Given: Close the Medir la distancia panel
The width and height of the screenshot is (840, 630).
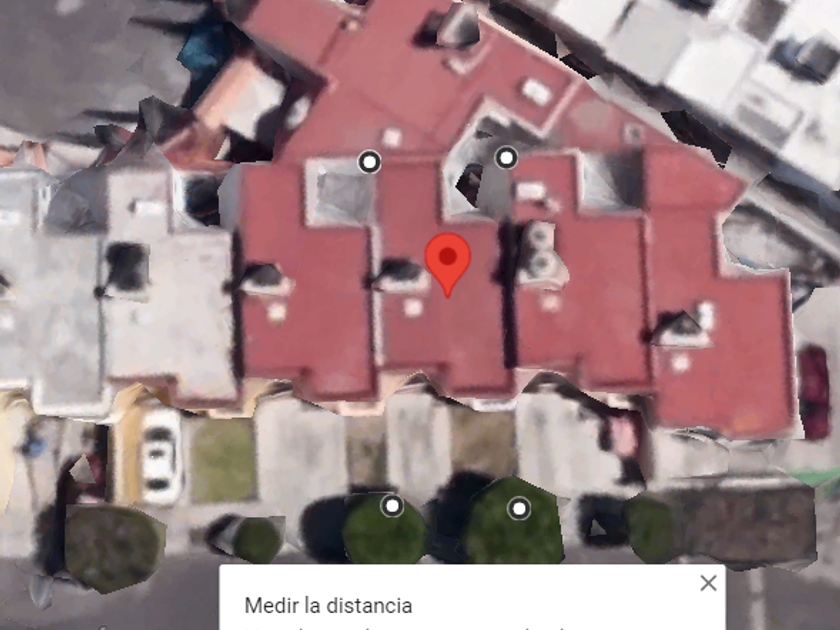Looking at the screenshot, I should pos(708,583).
